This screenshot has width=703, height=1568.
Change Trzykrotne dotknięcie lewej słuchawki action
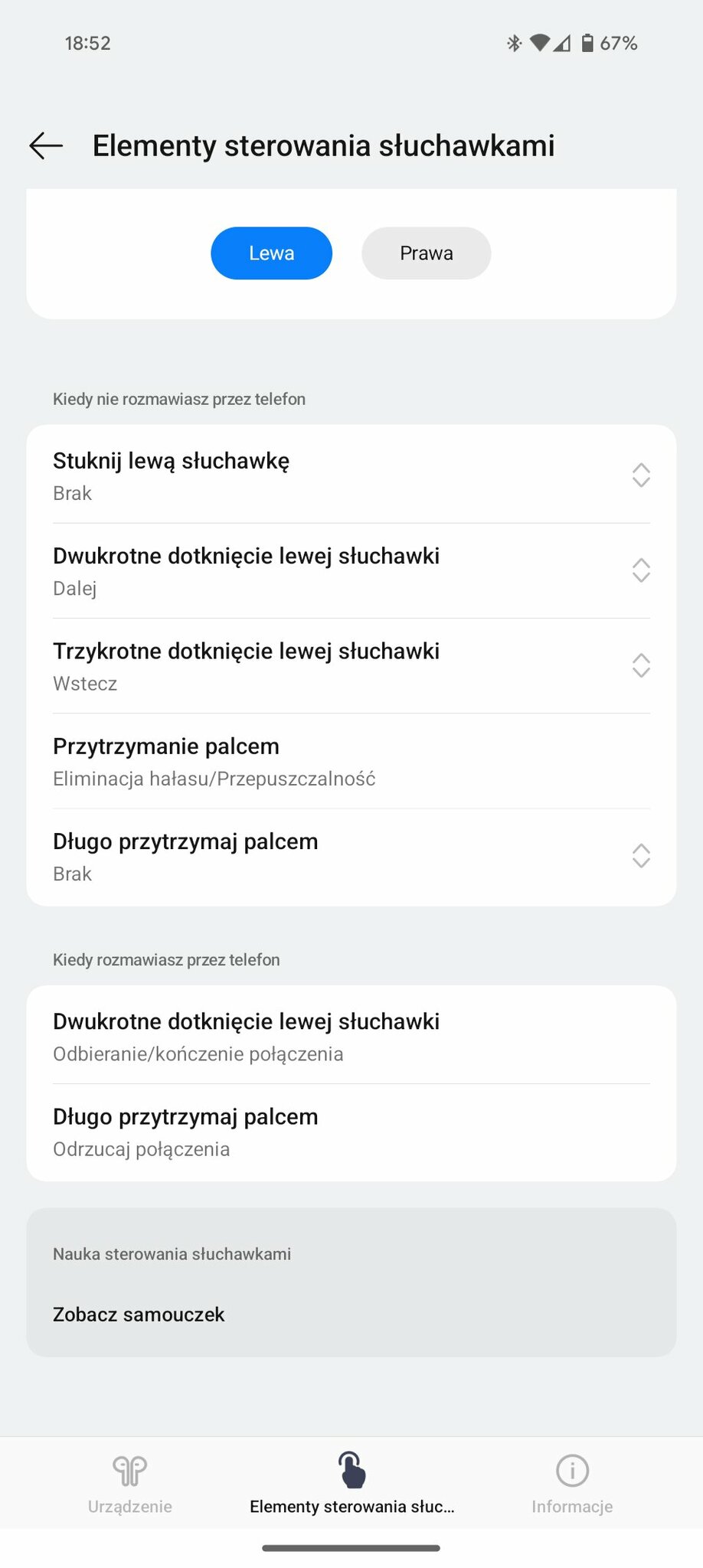tap(351, 666)
